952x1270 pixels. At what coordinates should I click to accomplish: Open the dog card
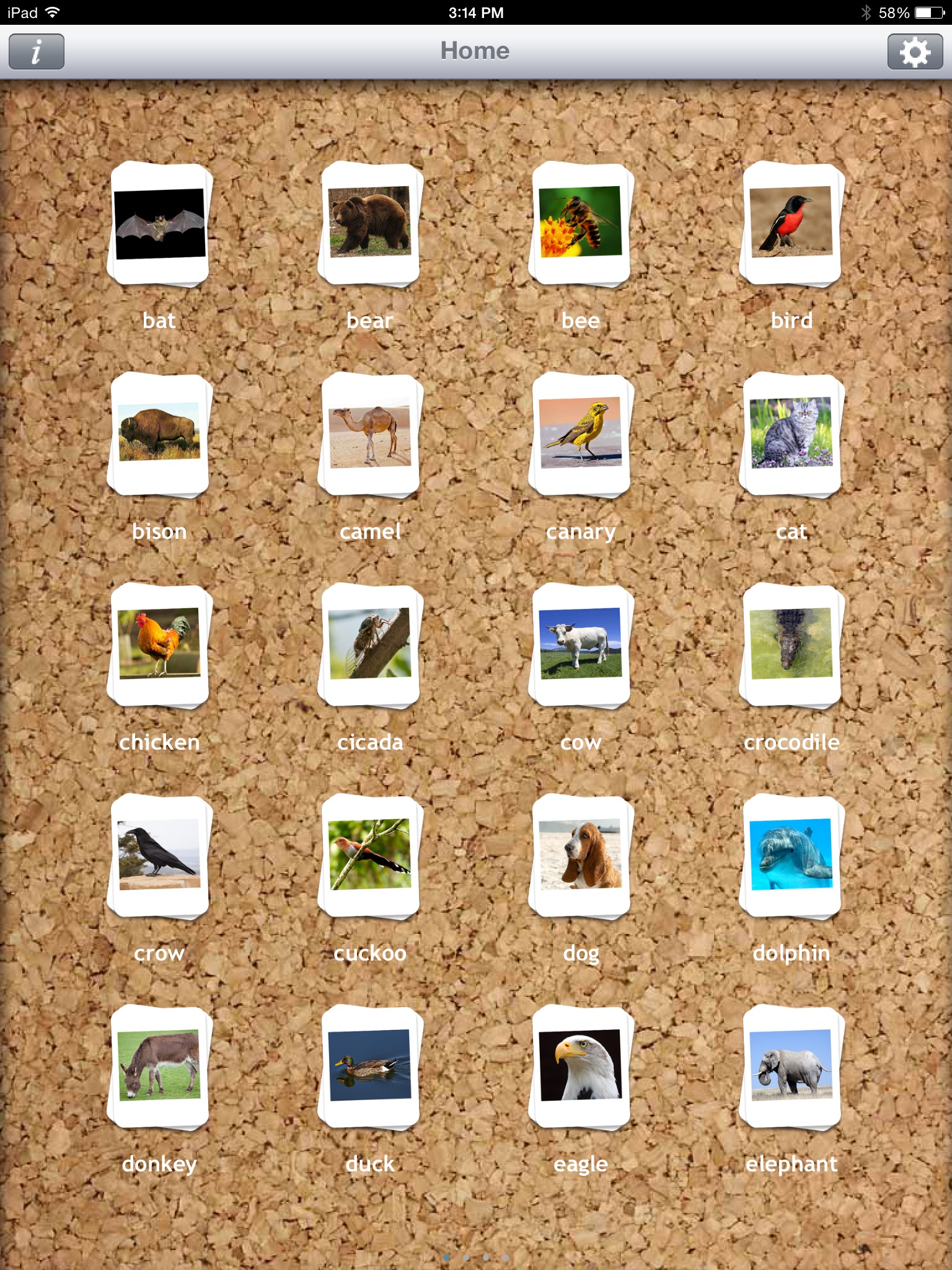point(581,856)
